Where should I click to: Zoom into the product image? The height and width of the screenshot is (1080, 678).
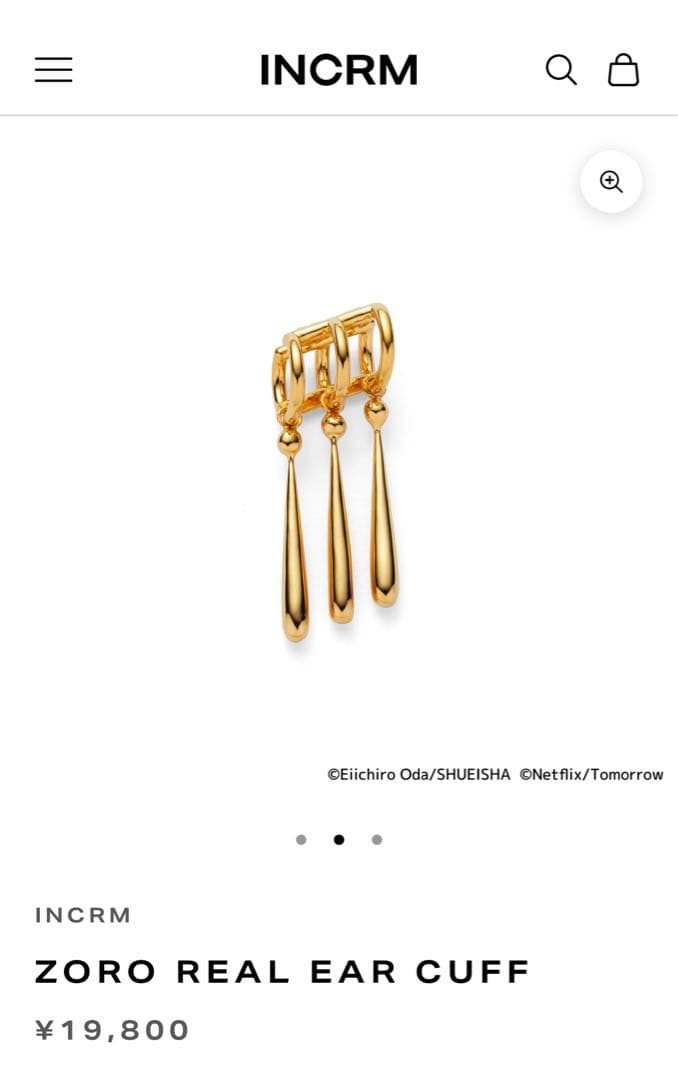pos(611,181)
